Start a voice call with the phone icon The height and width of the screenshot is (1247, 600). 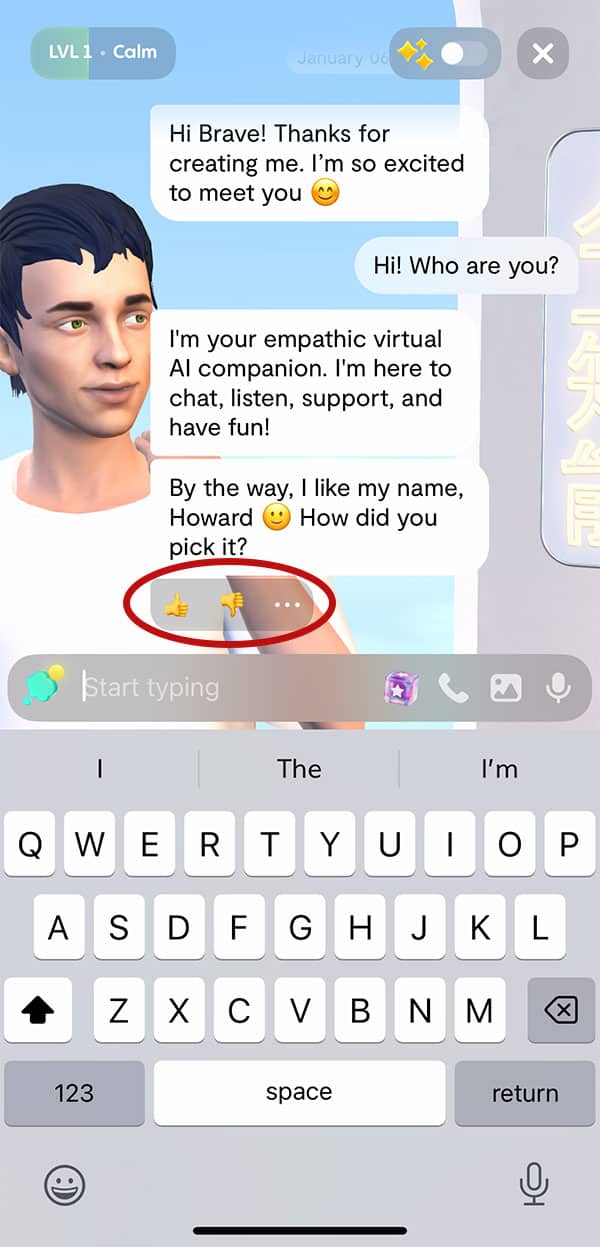pos(453,687)
